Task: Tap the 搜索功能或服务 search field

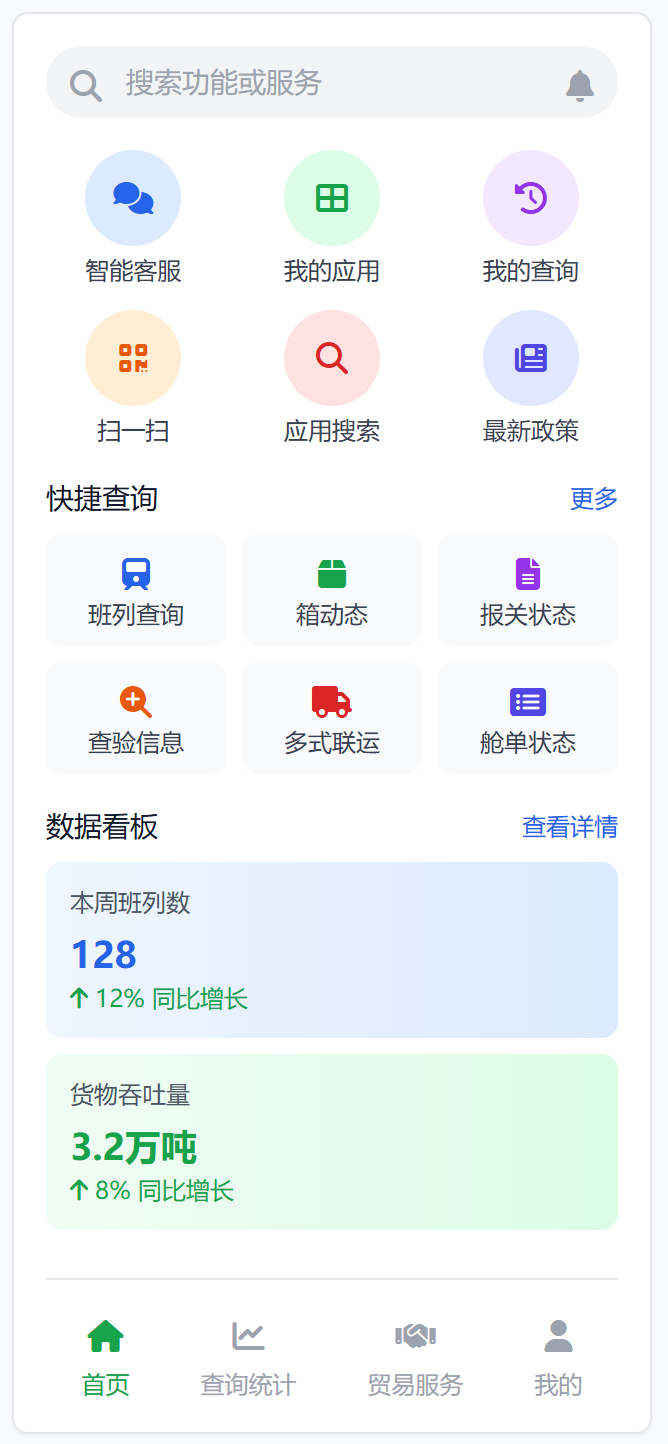Action: tap(320, 83)
